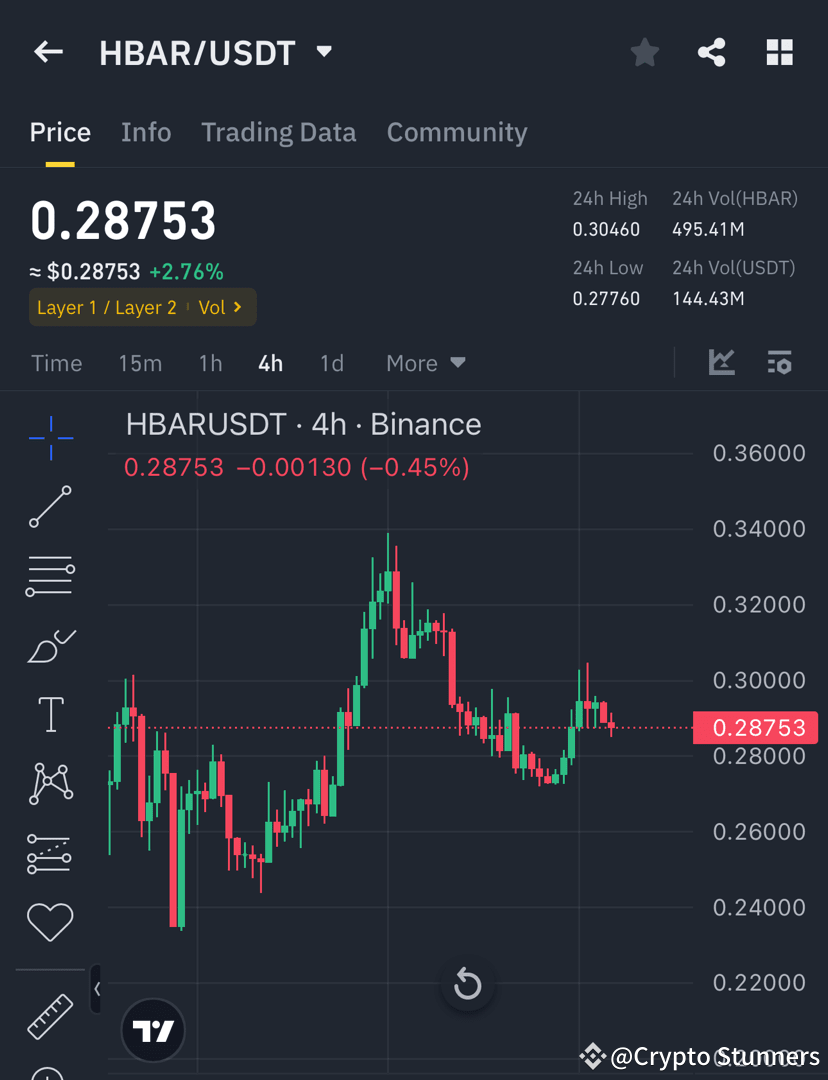Collapse the drawing toolbar with chevron handle
The height and width of the screenshot is (1080, 828).
[x=96, y=988]
